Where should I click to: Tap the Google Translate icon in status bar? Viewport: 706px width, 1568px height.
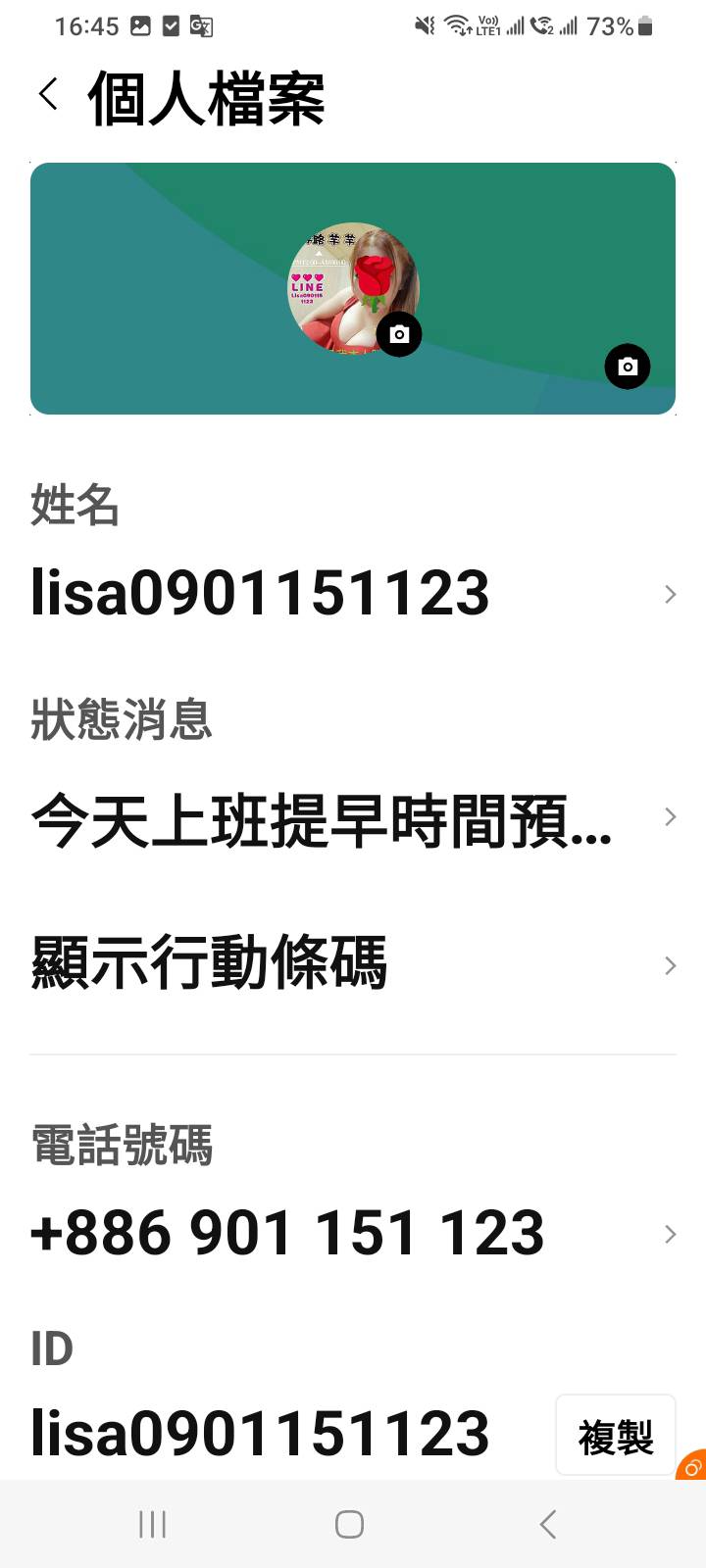[x=202, y=26]
